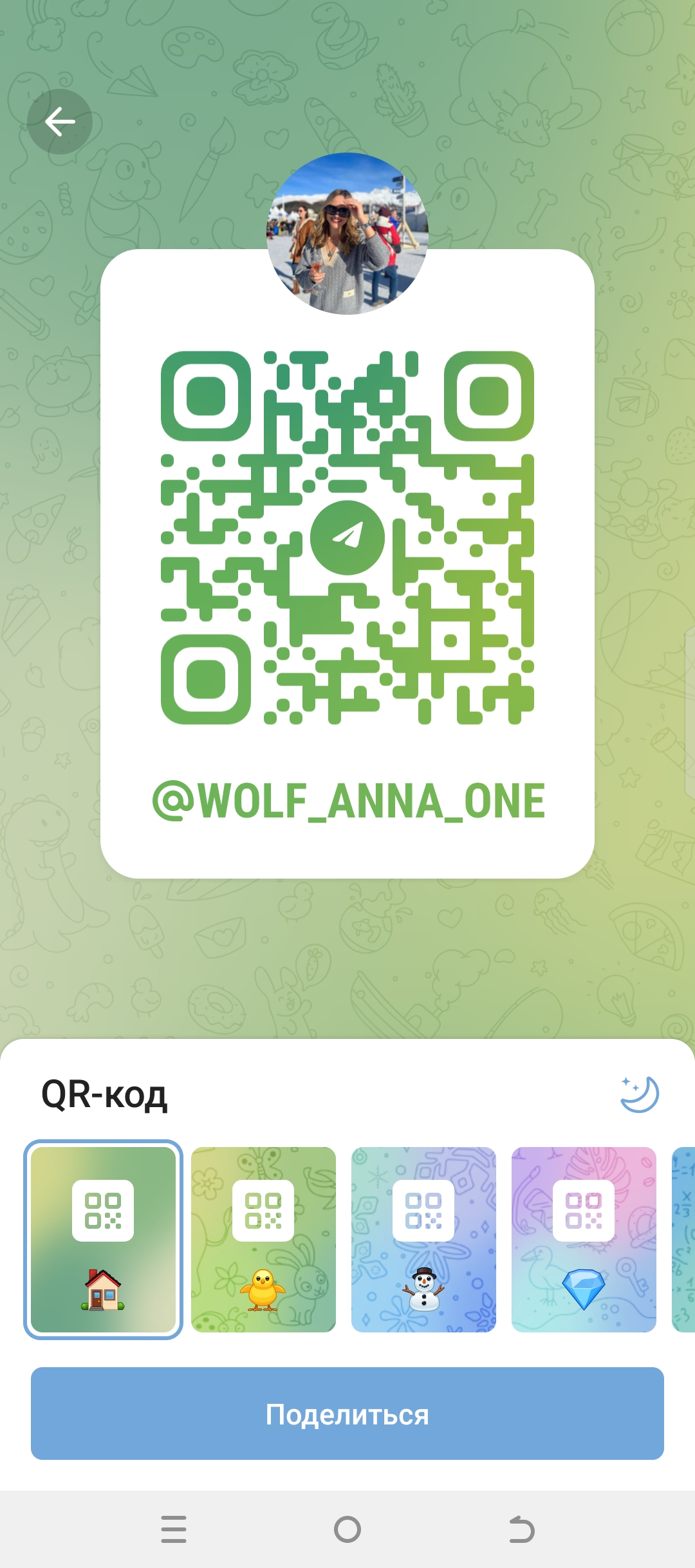695x1568 pixels.
Task: Toggle night mode with the moon icon
Action: coord(639,1094)
